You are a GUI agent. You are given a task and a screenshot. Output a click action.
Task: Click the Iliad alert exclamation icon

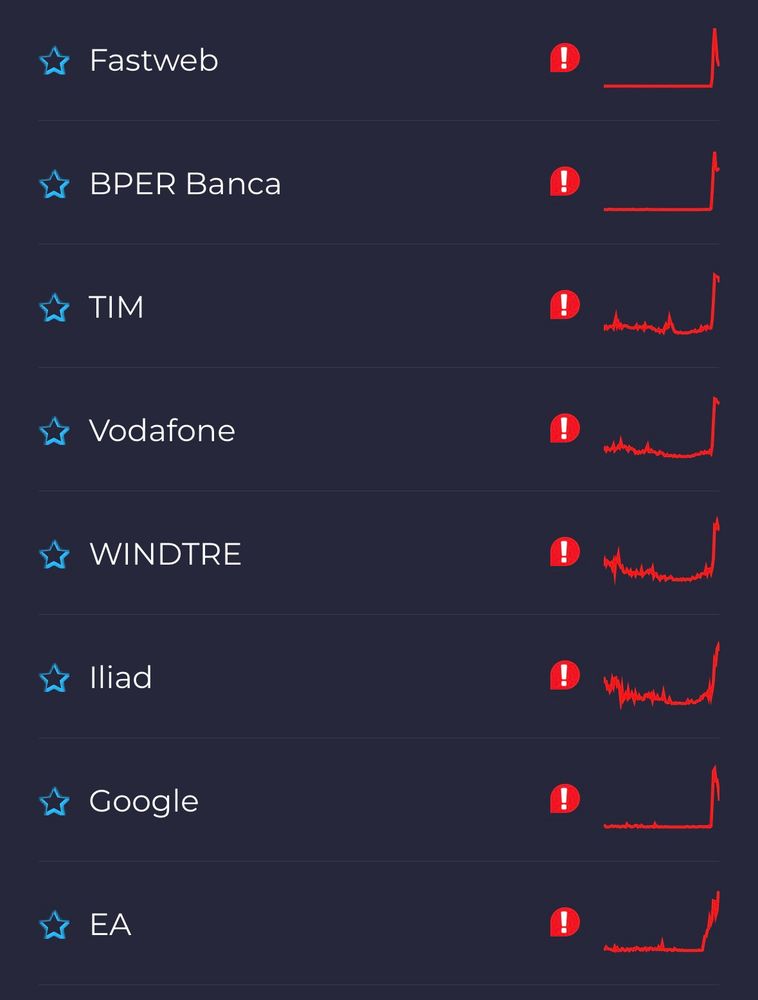(564, 676)
